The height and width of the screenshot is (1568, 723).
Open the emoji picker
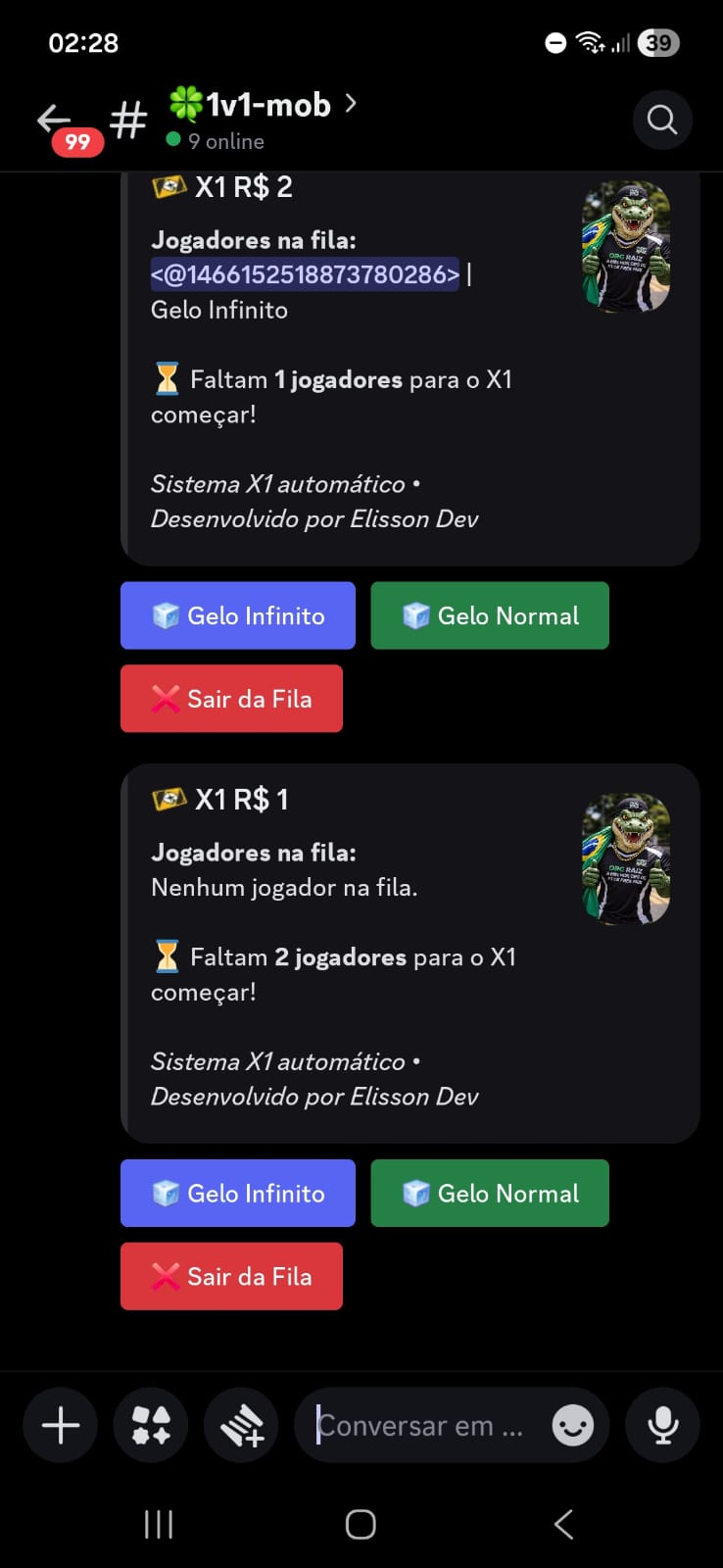tap(573, 1425)
